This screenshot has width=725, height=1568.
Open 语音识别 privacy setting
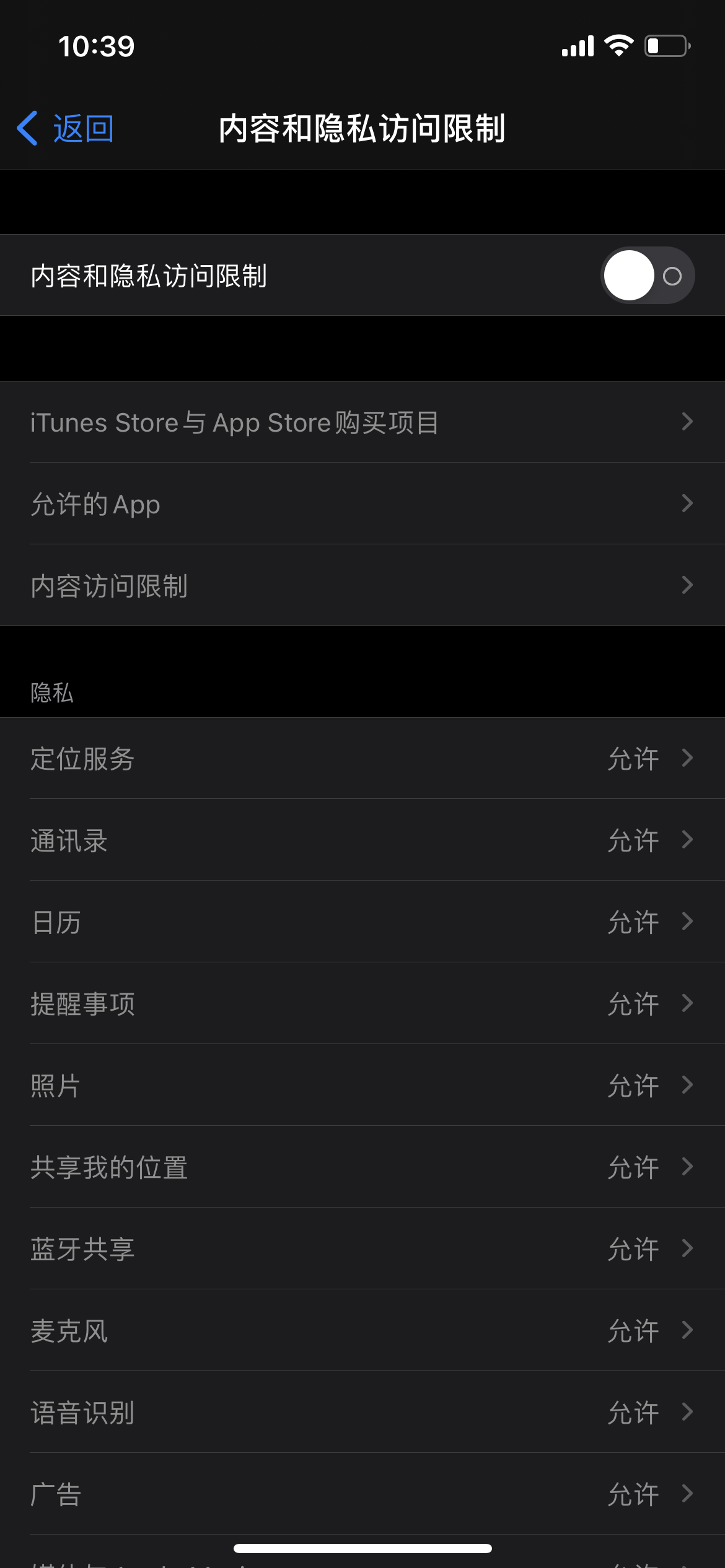(x=362, y=1413)
